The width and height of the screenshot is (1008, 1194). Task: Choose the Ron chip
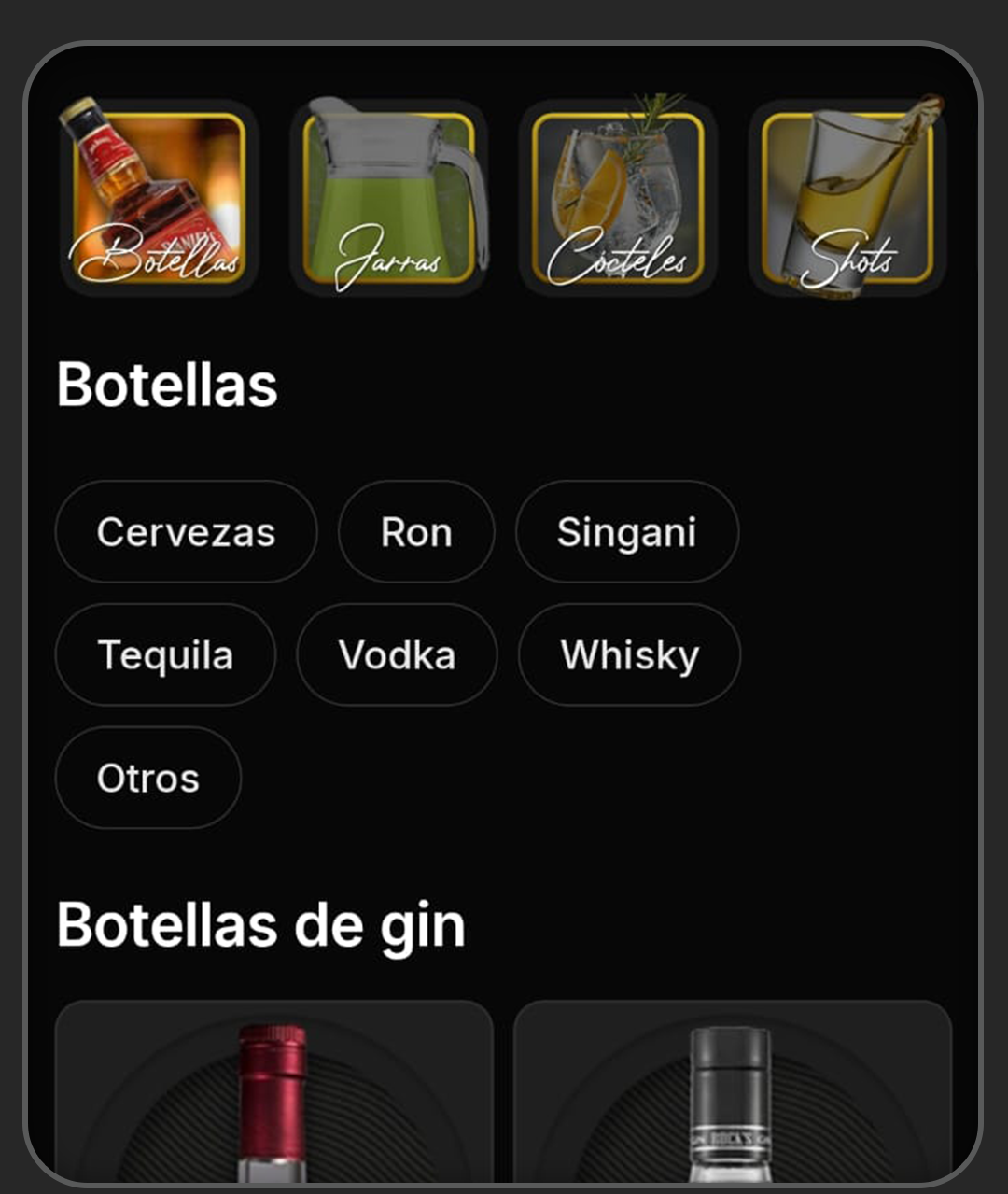416,532
